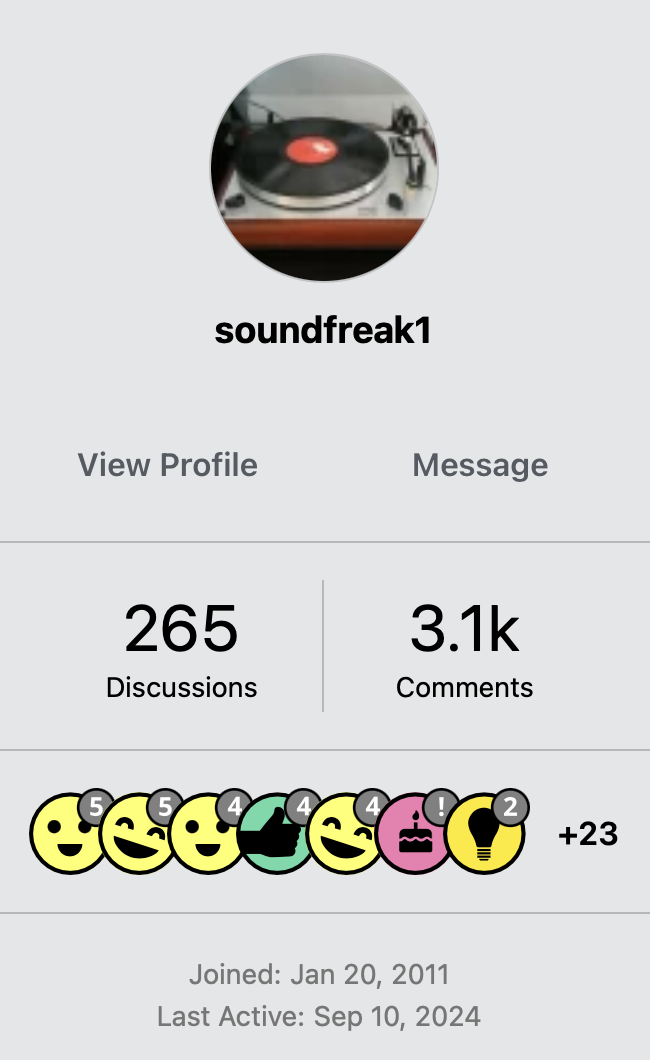Image resolution: width=650 pixels, height=1060 pixels.
Task: Send a Message to soundfreak1
Action: click(480, 465)
